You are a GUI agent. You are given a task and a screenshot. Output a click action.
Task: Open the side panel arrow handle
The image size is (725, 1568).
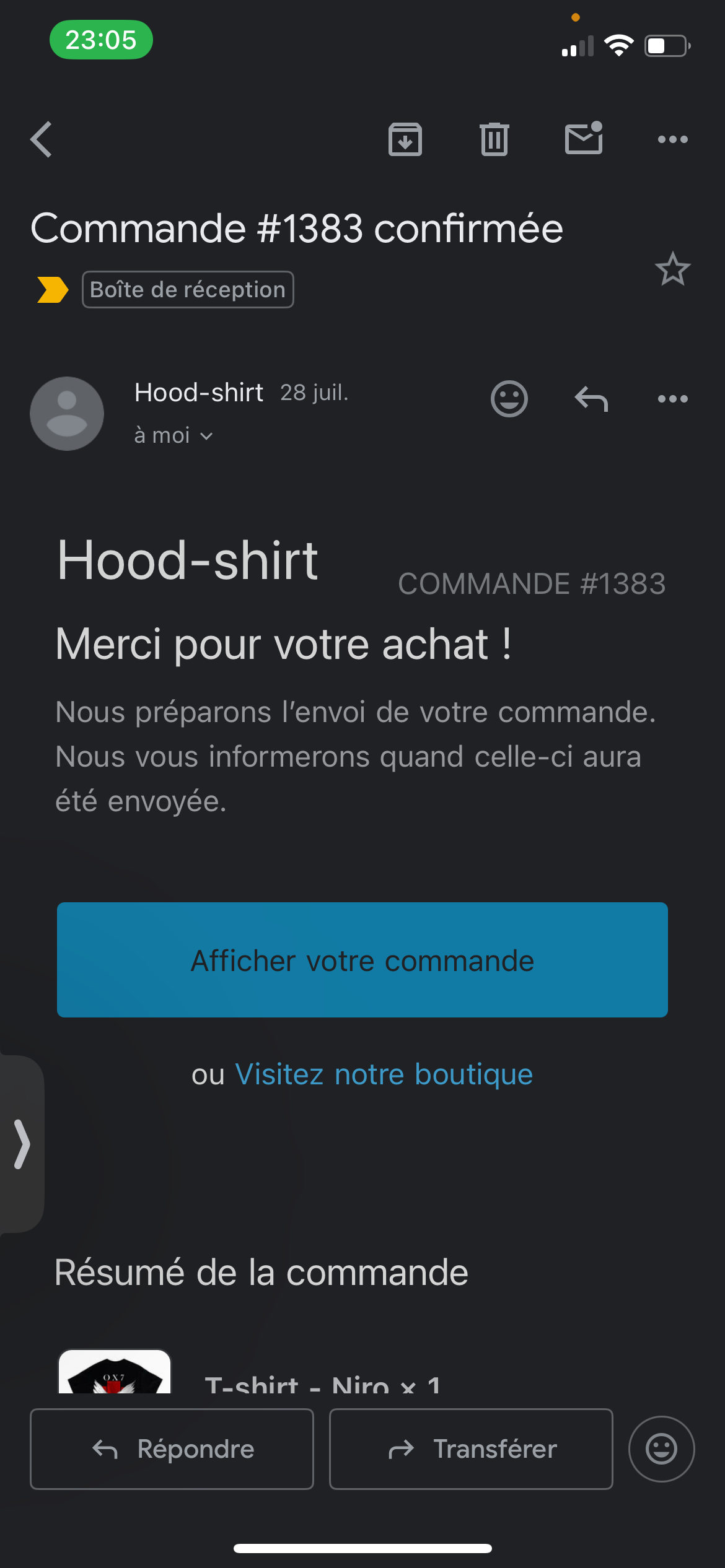22,1144
